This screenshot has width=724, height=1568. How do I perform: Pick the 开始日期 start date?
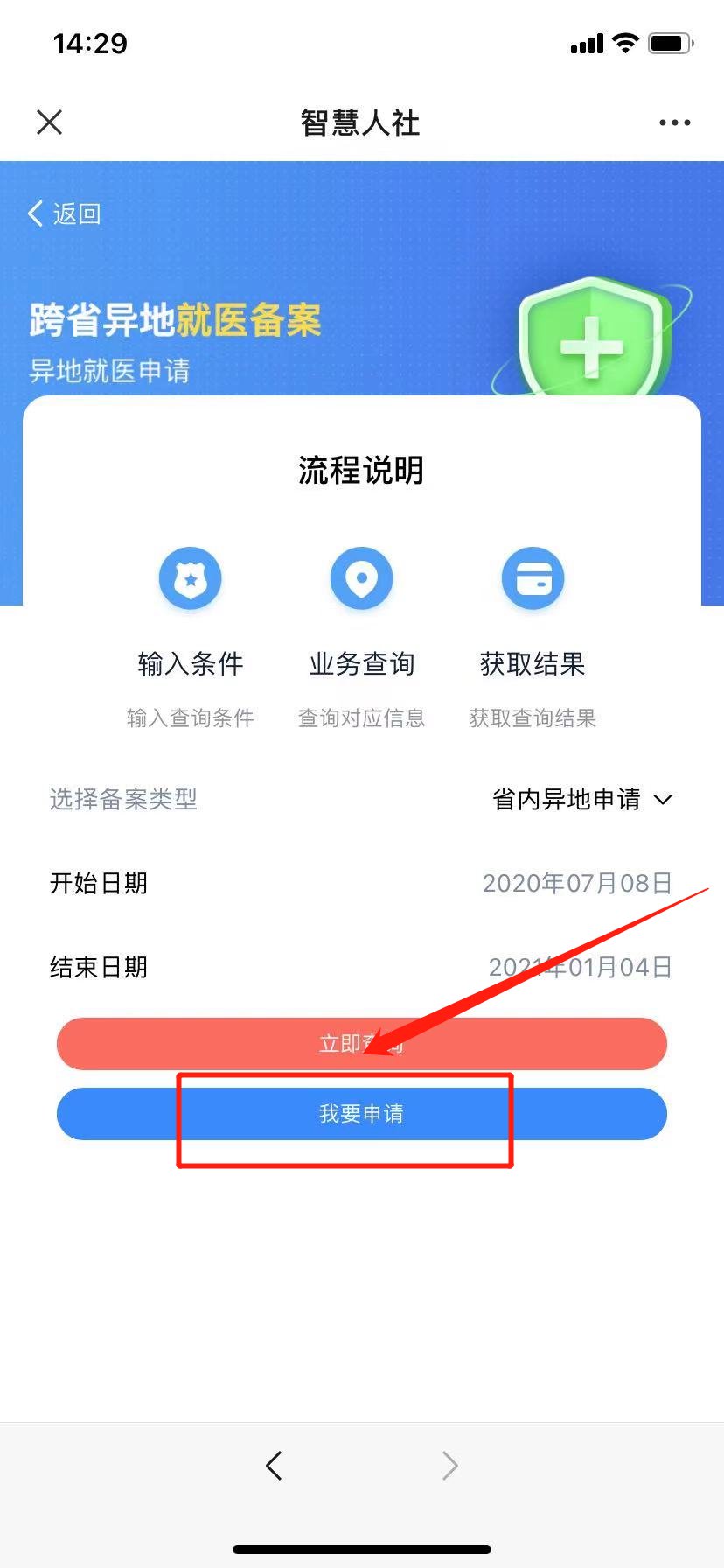[577, 883]
